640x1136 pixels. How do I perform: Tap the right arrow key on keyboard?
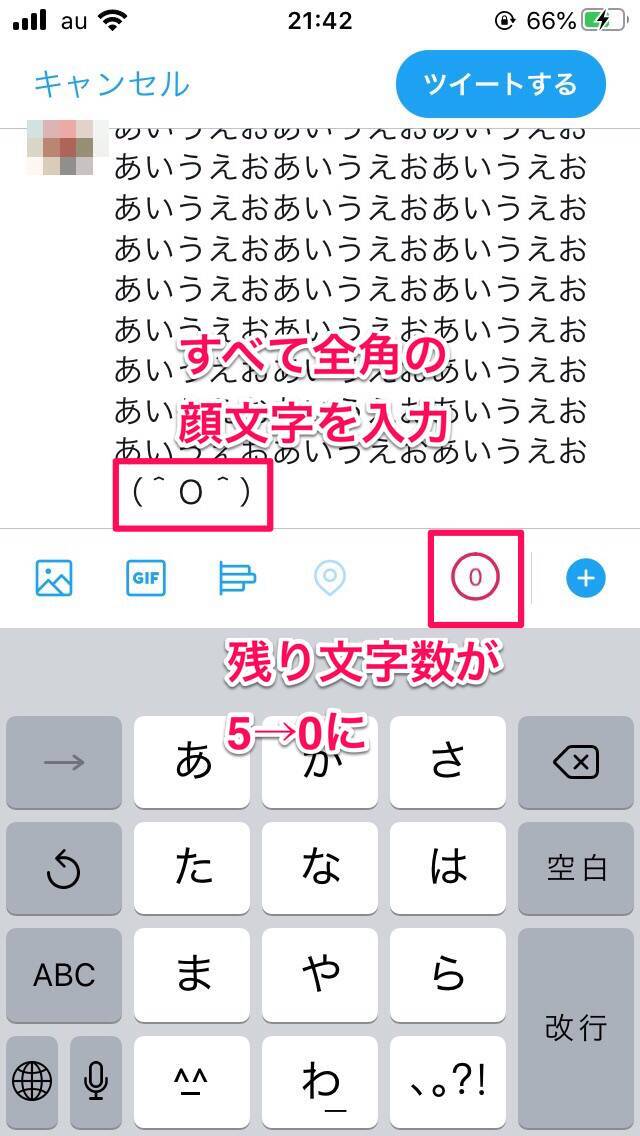coord(64,763)
